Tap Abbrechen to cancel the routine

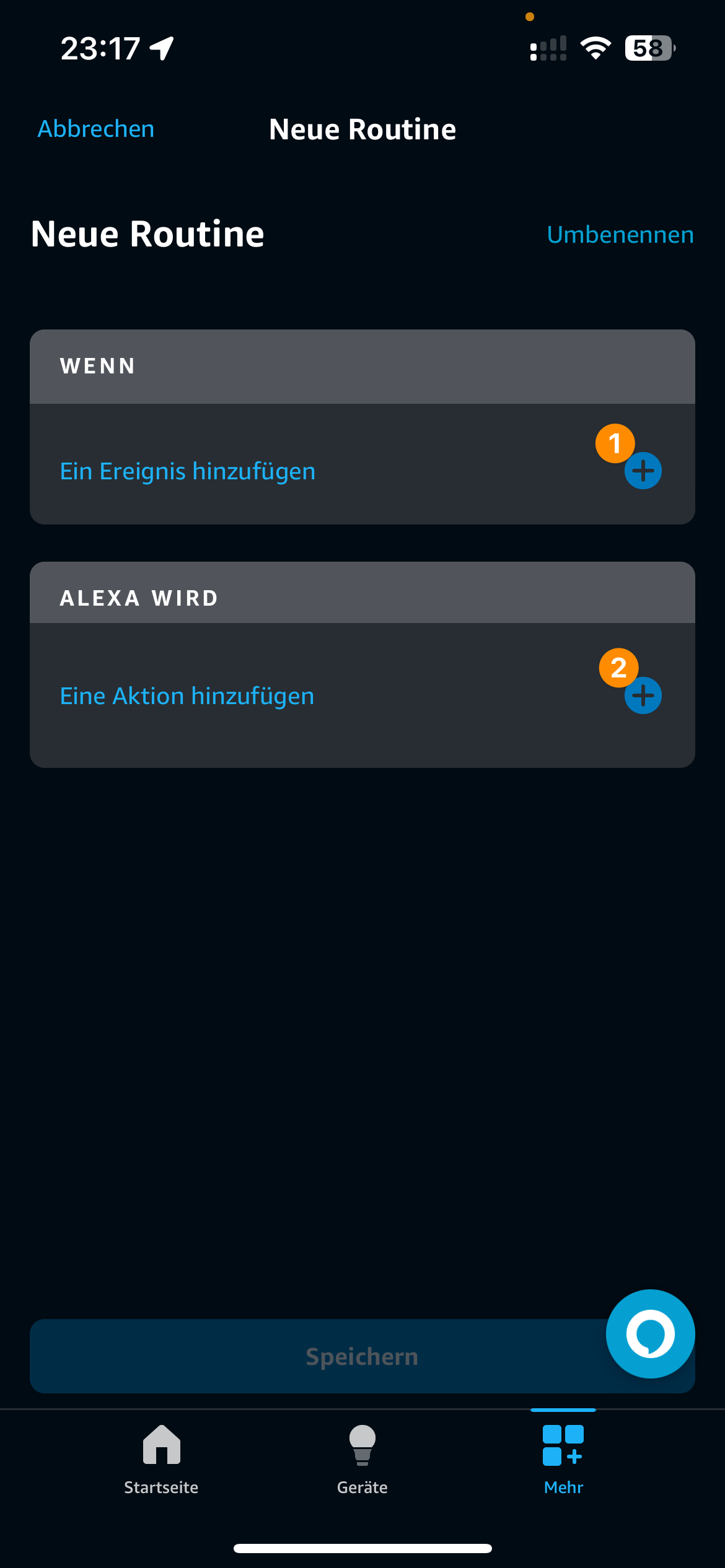[x=96, y=129]
